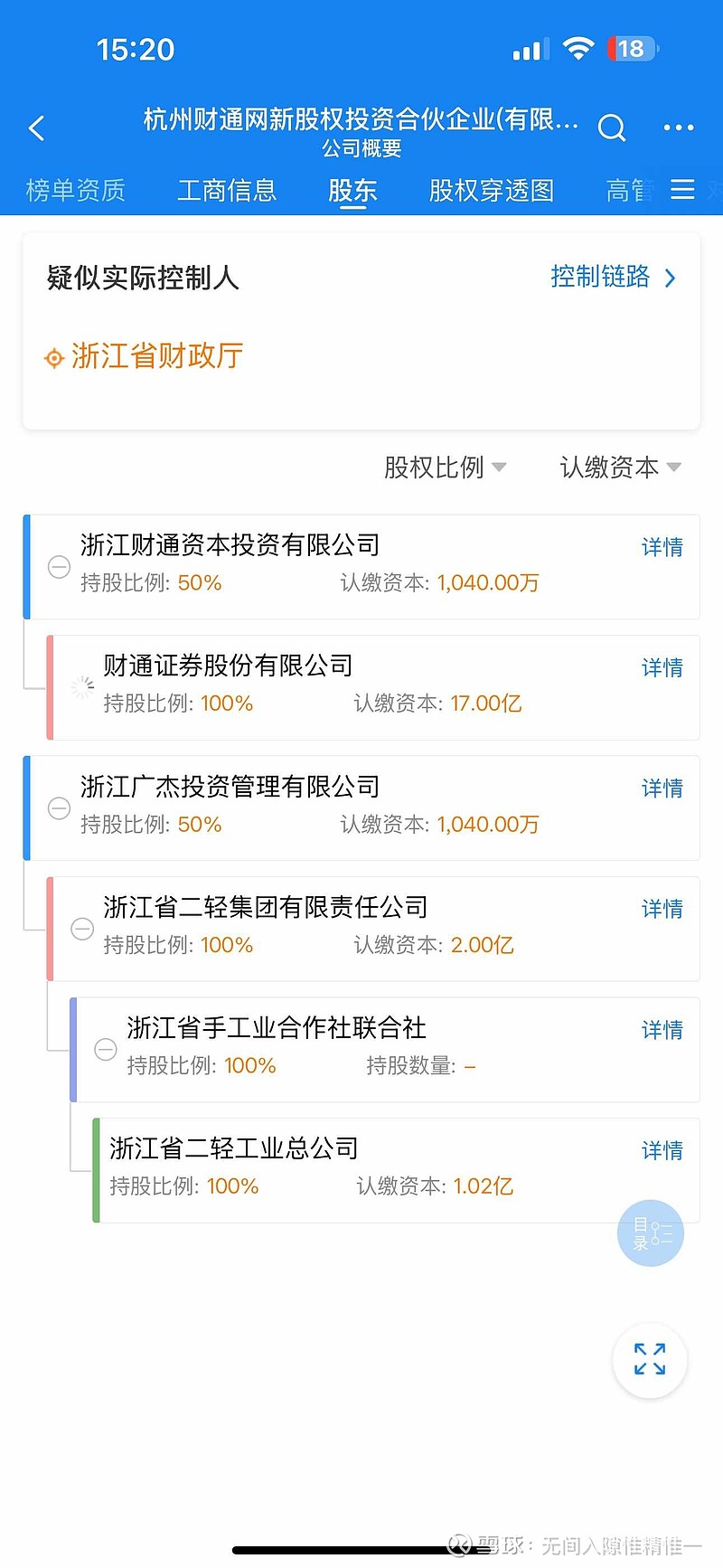Tap the fullscreen expand icon
The height and width of the screenshot is (1568, 723).
[x=649, y=1360]
